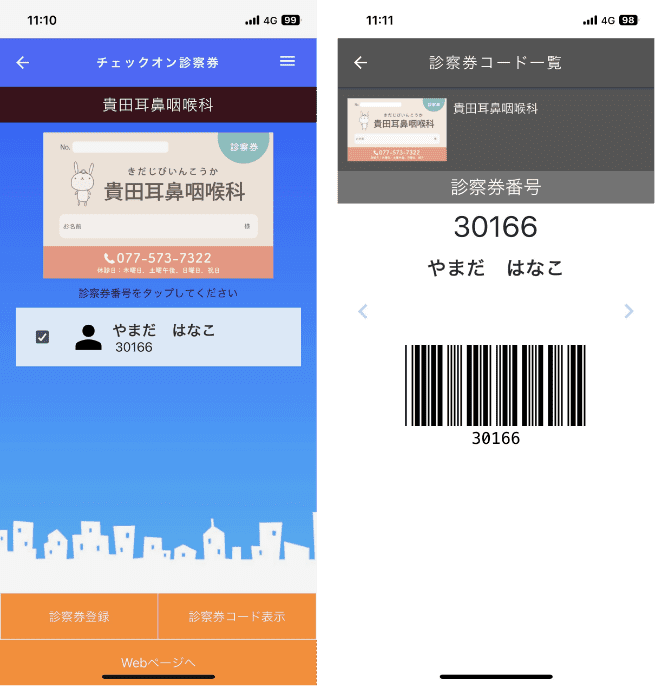
Task: Tap the 診察券登録 button
Action: coord(79,616)
